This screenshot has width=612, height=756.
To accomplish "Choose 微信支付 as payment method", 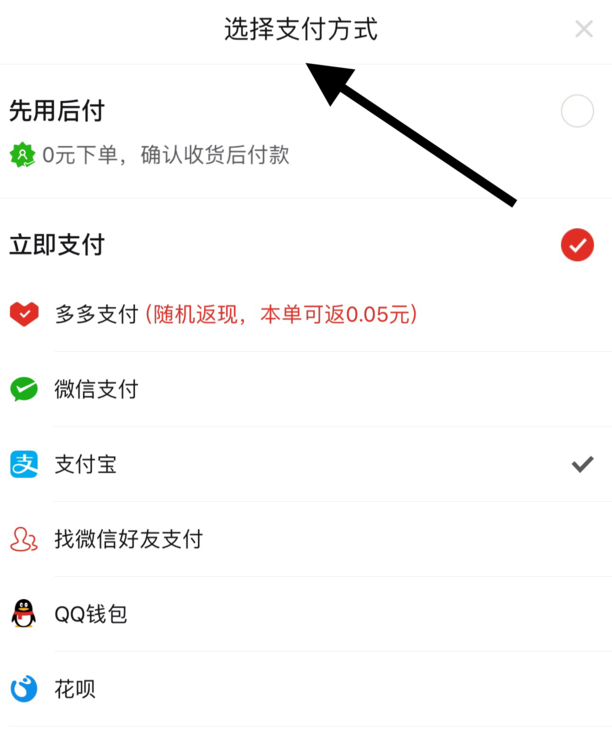I will [x=96, y=389].
